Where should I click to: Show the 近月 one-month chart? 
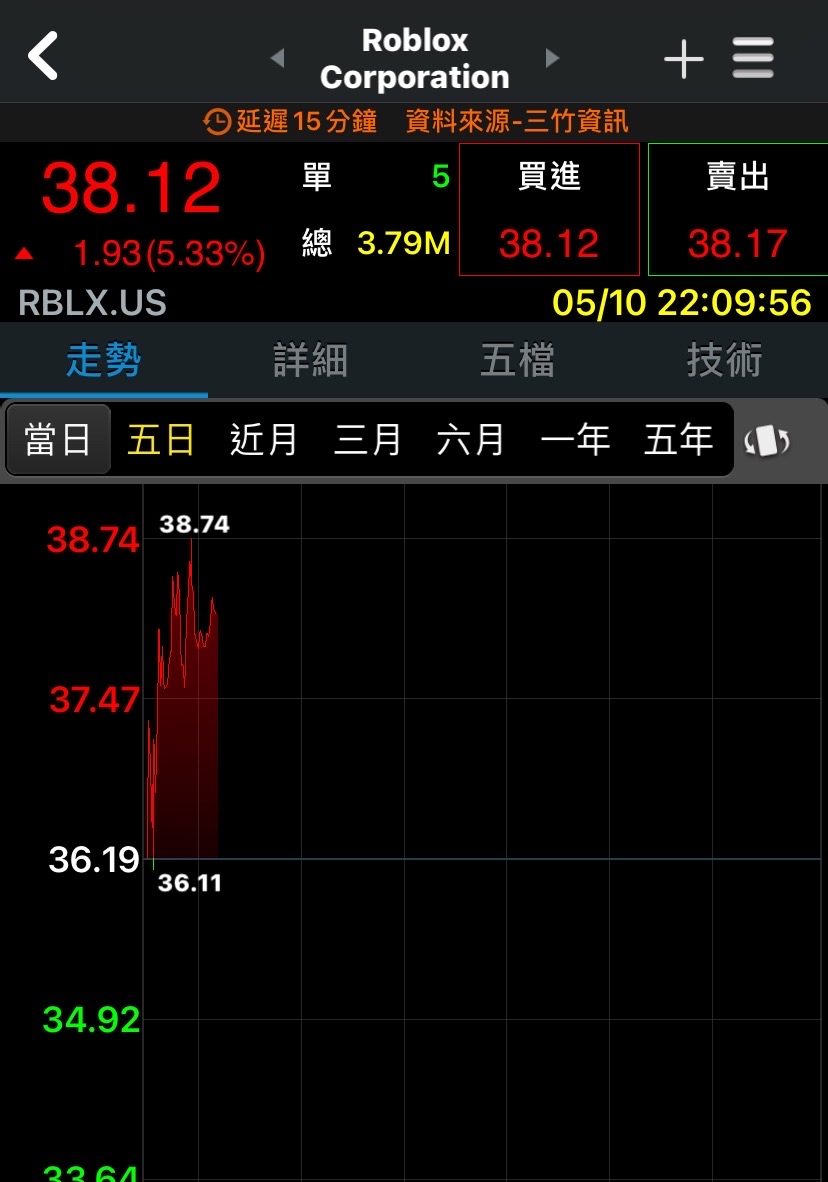point(264,439)
